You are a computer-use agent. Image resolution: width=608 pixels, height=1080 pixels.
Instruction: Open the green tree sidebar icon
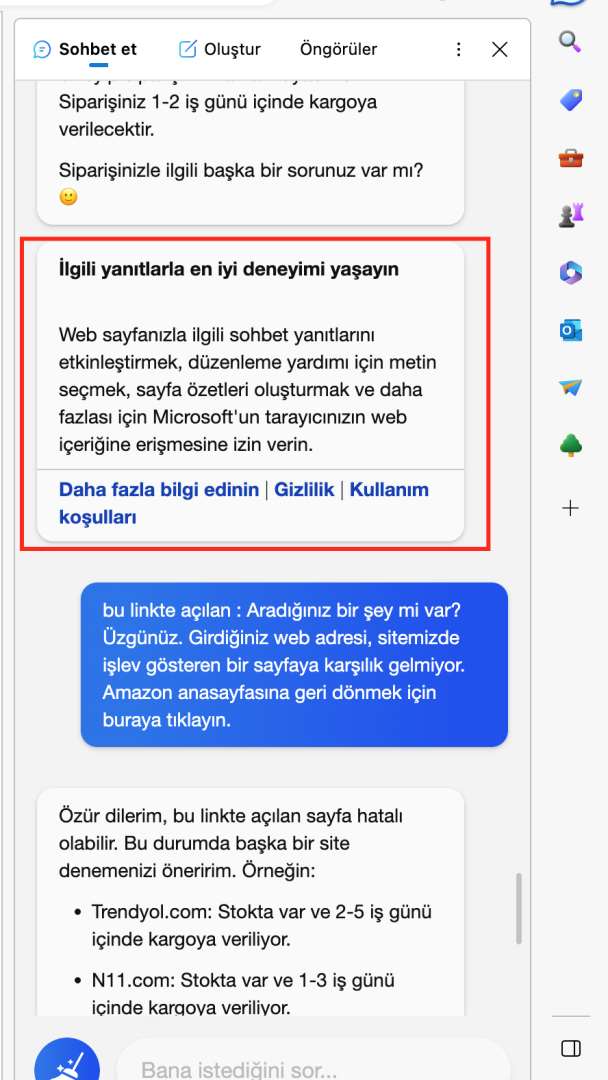click(x=570, y=446)
